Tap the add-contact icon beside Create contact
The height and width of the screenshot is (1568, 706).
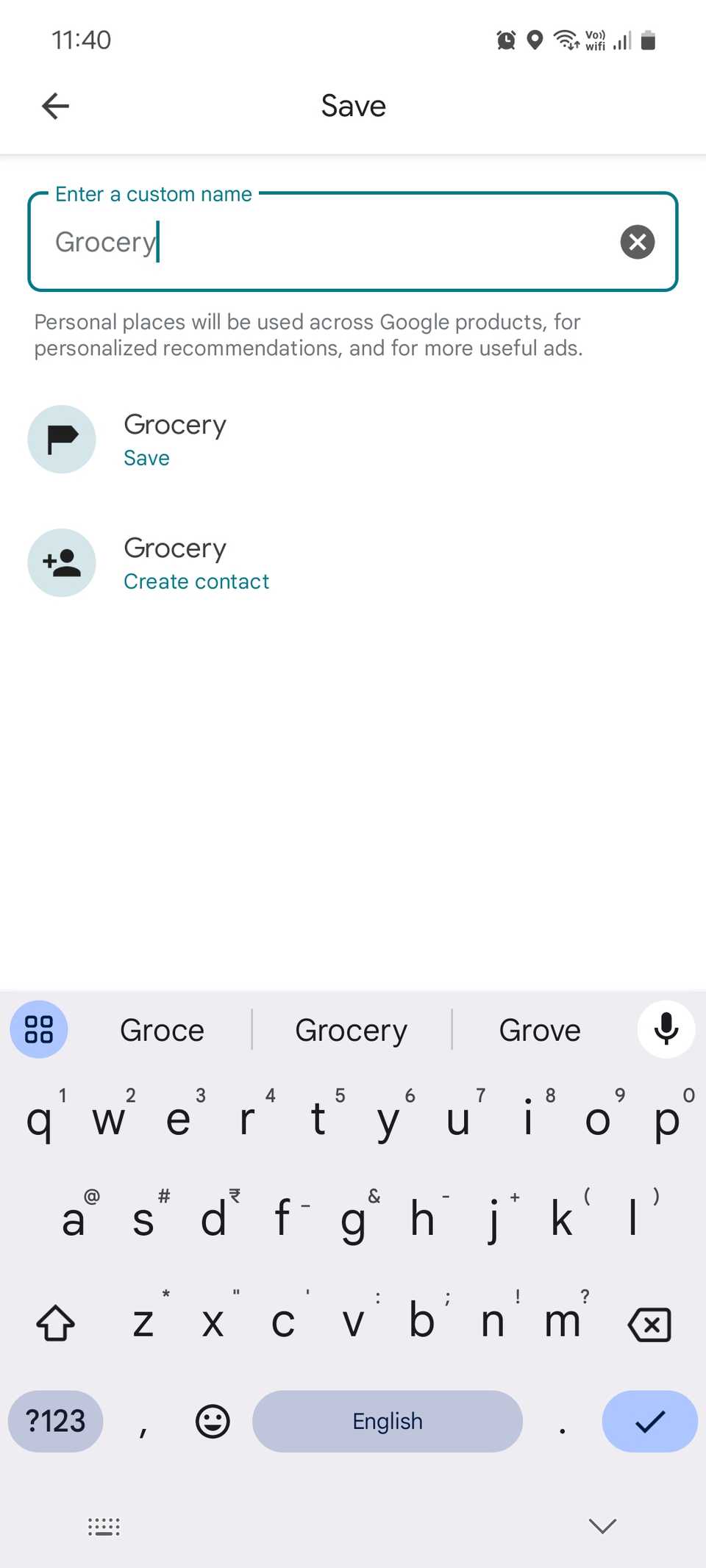point(61,563)
